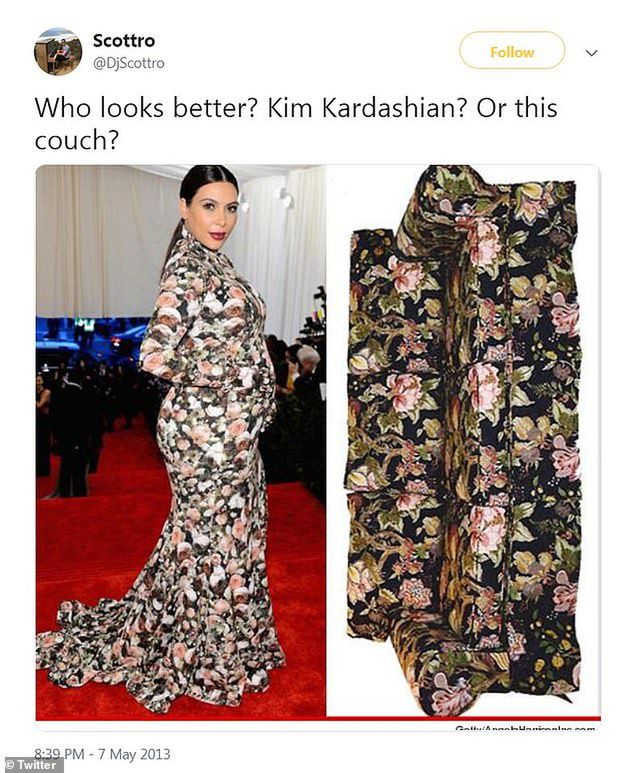
Task: Open the 7 May 2013 timestamp
Action: tap(103, 753)
